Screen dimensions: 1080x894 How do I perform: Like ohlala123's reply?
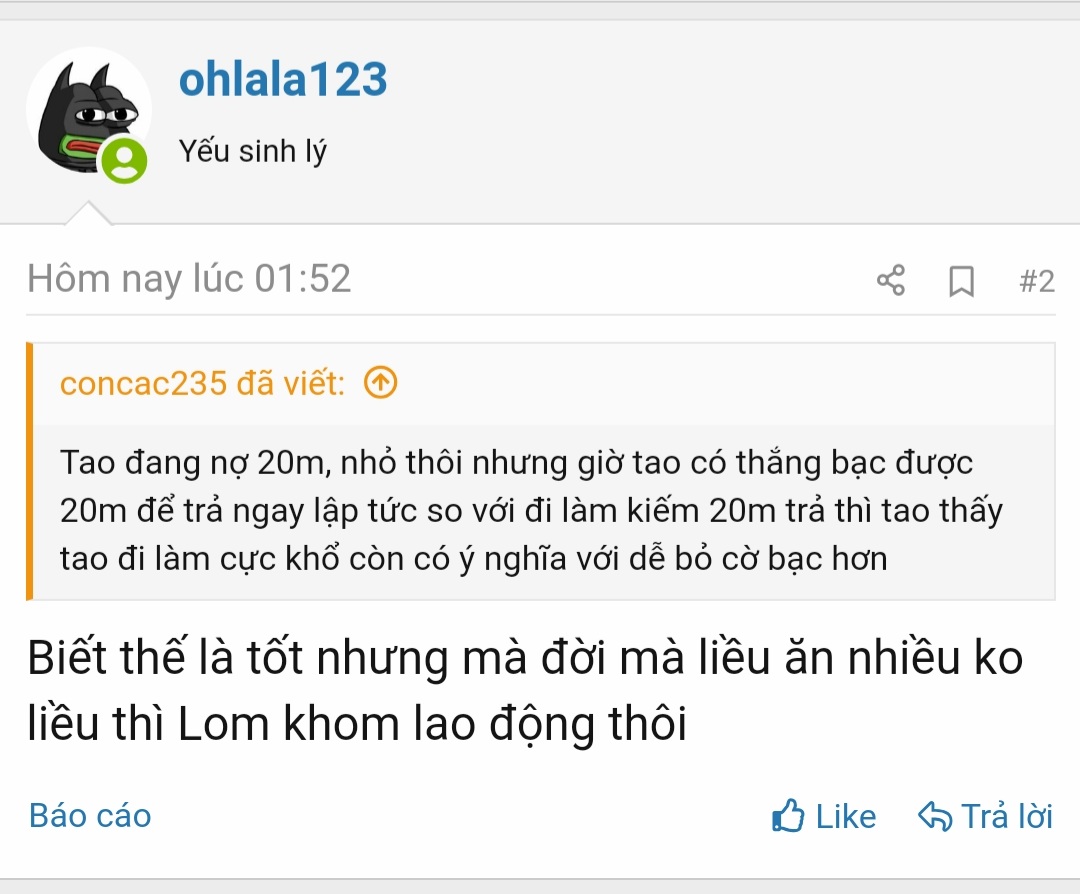point(824,817)
